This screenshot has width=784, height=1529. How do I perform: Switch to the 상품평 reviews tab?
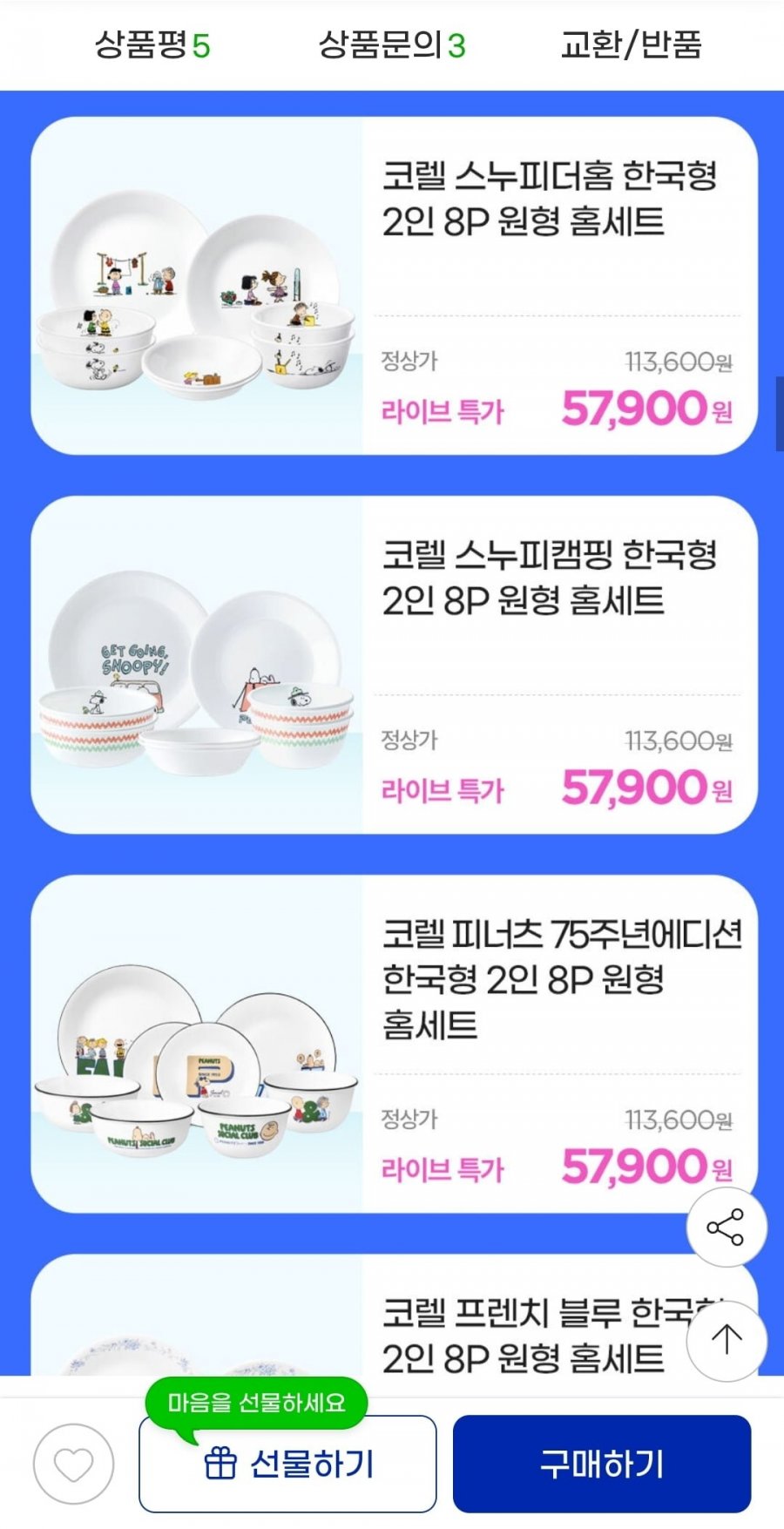152,44
